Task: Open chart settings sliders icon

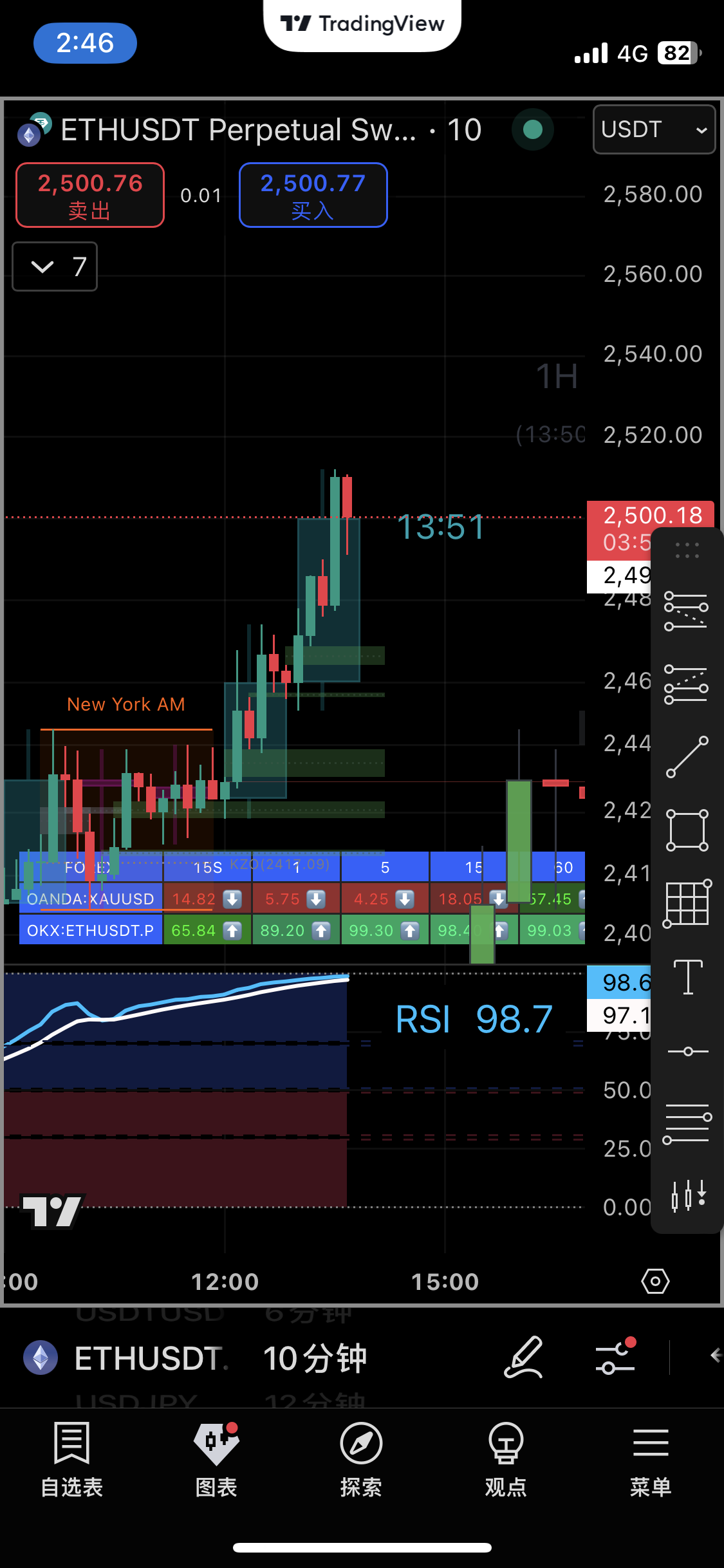Action: [615, 1357]
